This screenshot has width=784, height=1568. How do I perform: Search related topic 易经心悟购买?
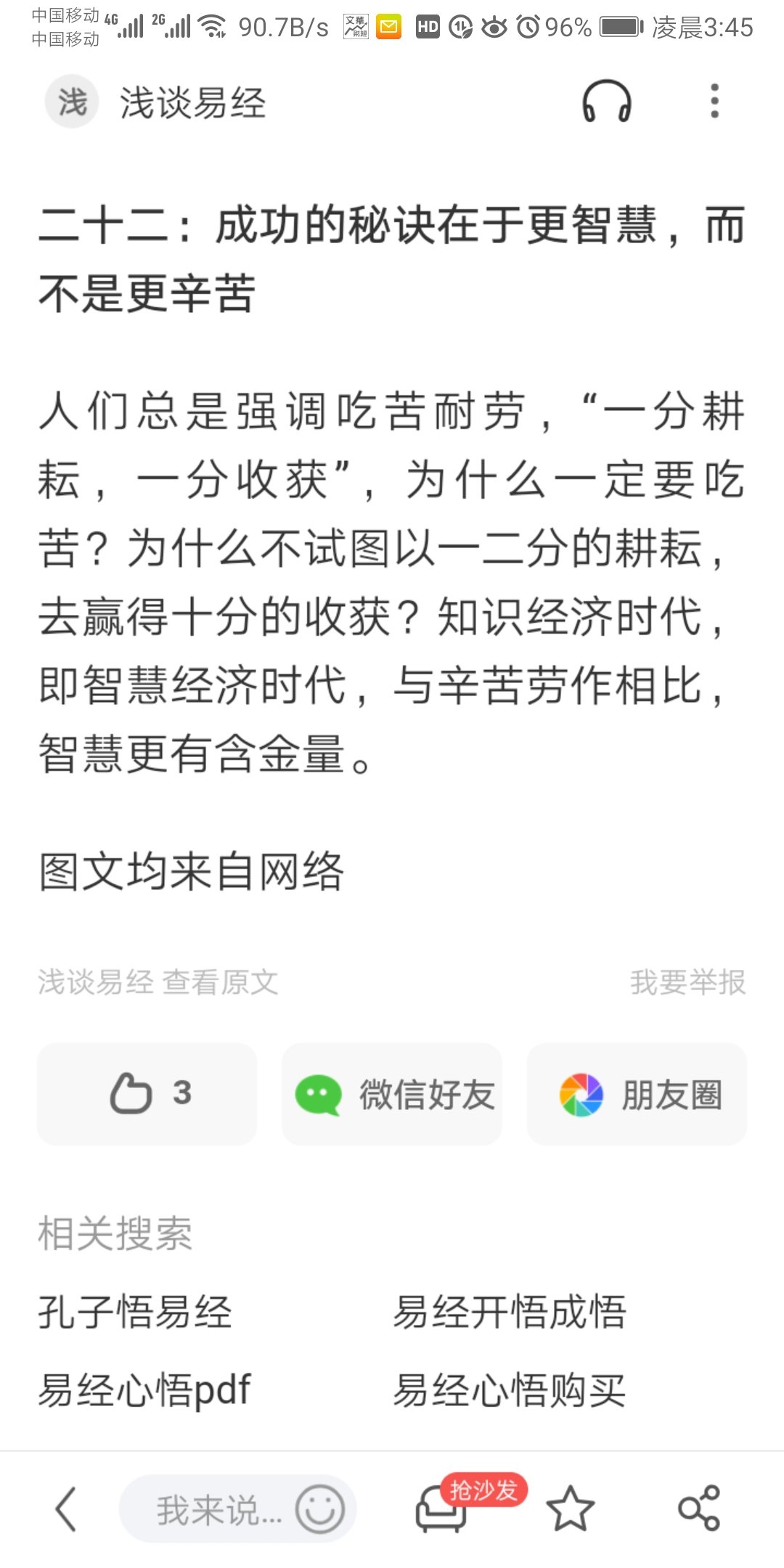click(509, 1390)
